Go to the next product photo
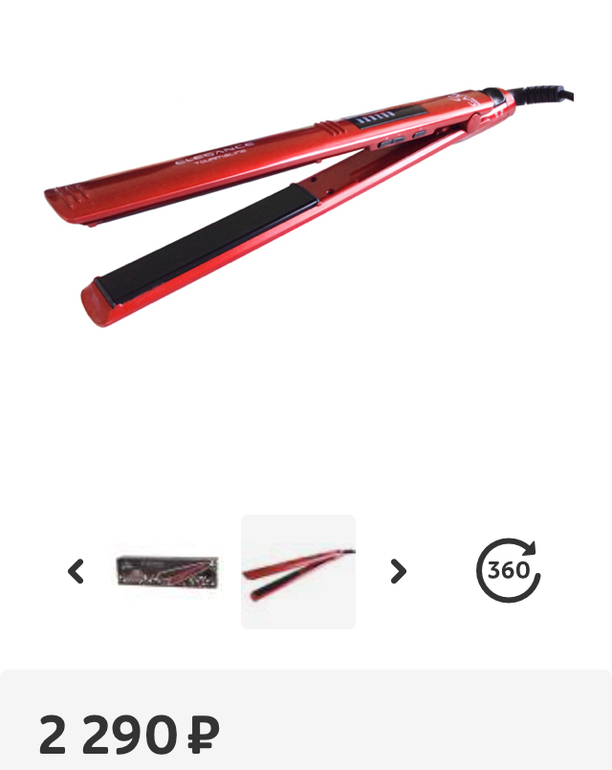Viewport: 612px width, 770px height. 398,571
